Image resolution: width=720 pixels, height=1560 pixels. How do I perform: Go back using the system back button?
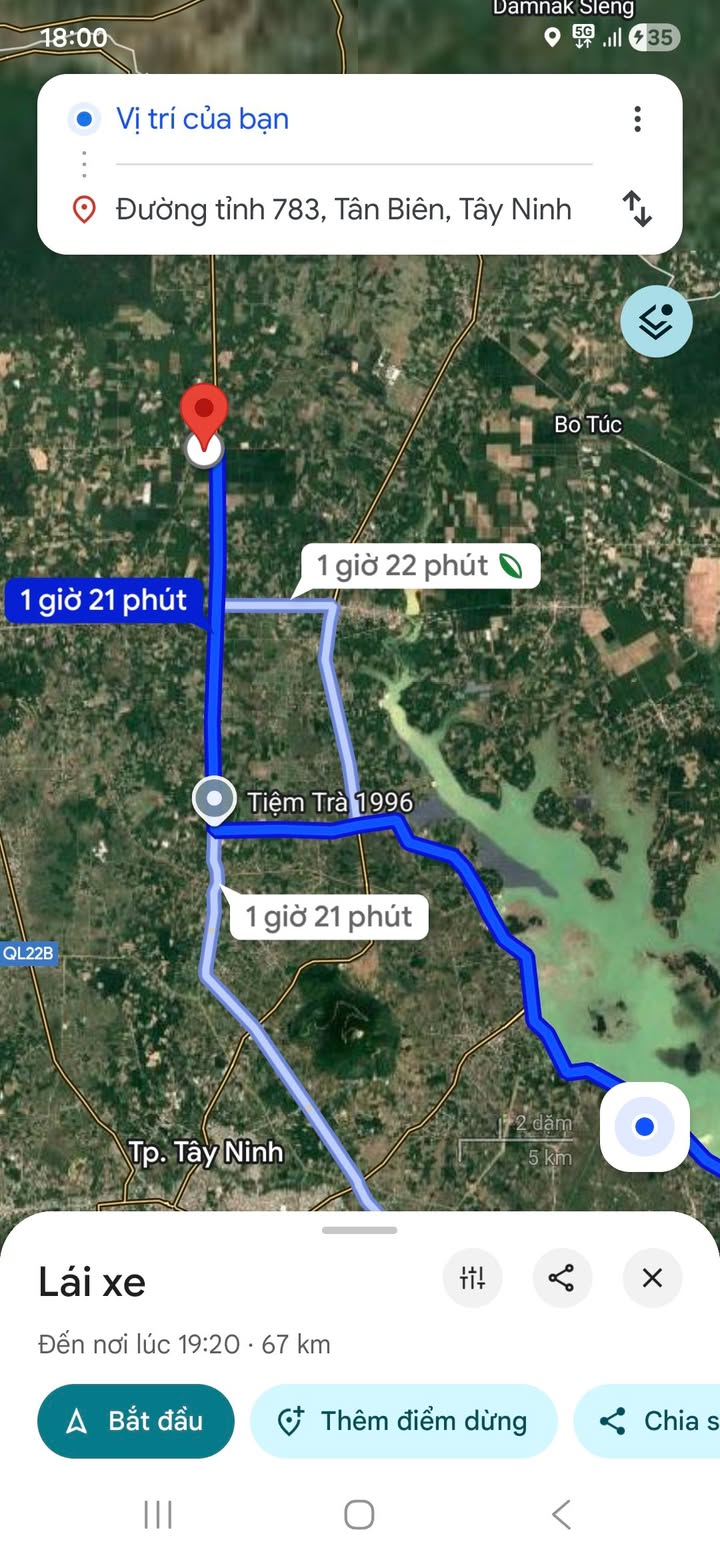tap(561, 1514)
